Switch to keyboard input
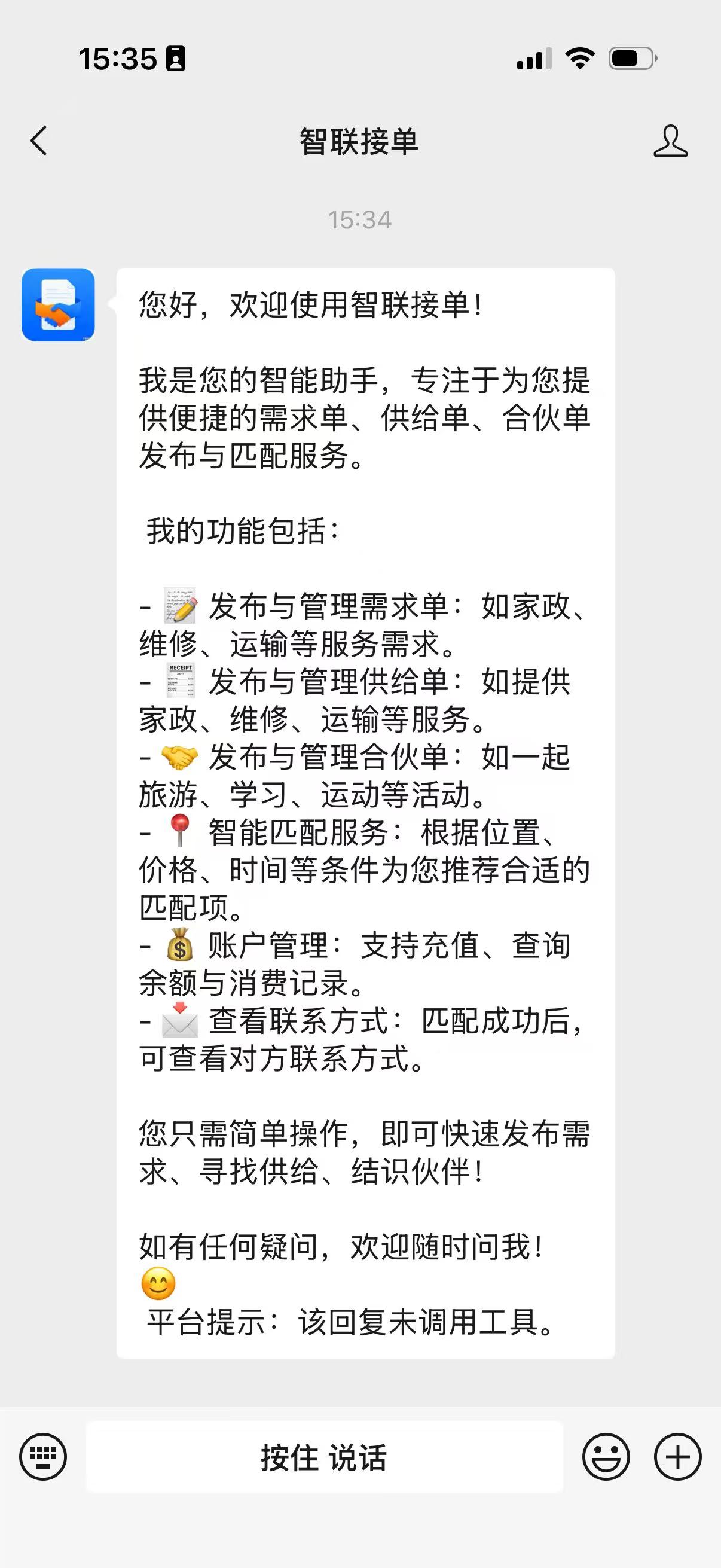The height and width of the screenshot is (1568, 721). tap(42, 1457)
